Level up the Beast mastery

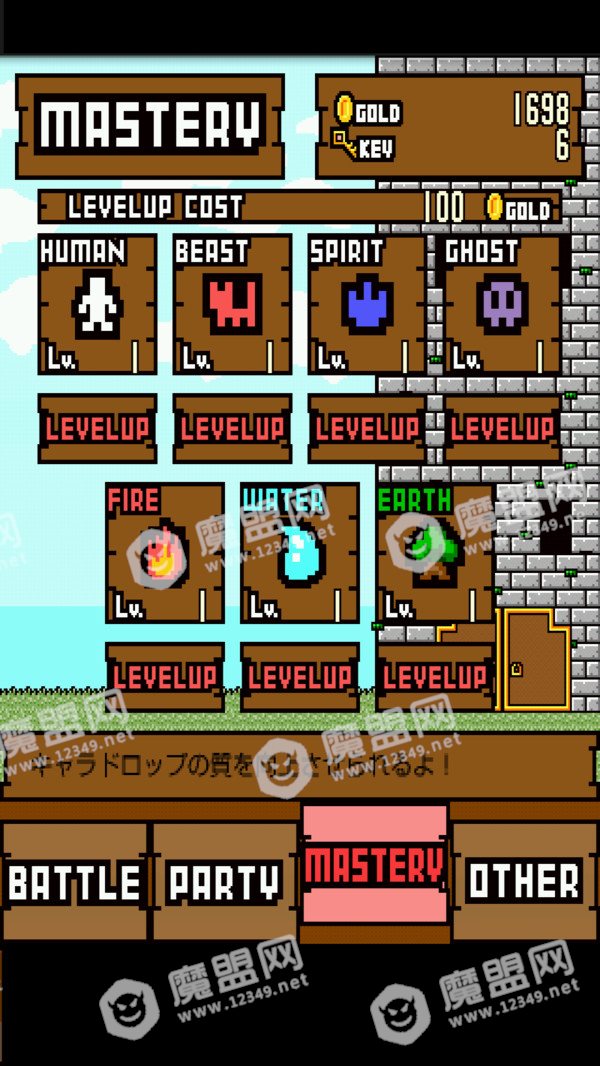(x=232, y=428)
